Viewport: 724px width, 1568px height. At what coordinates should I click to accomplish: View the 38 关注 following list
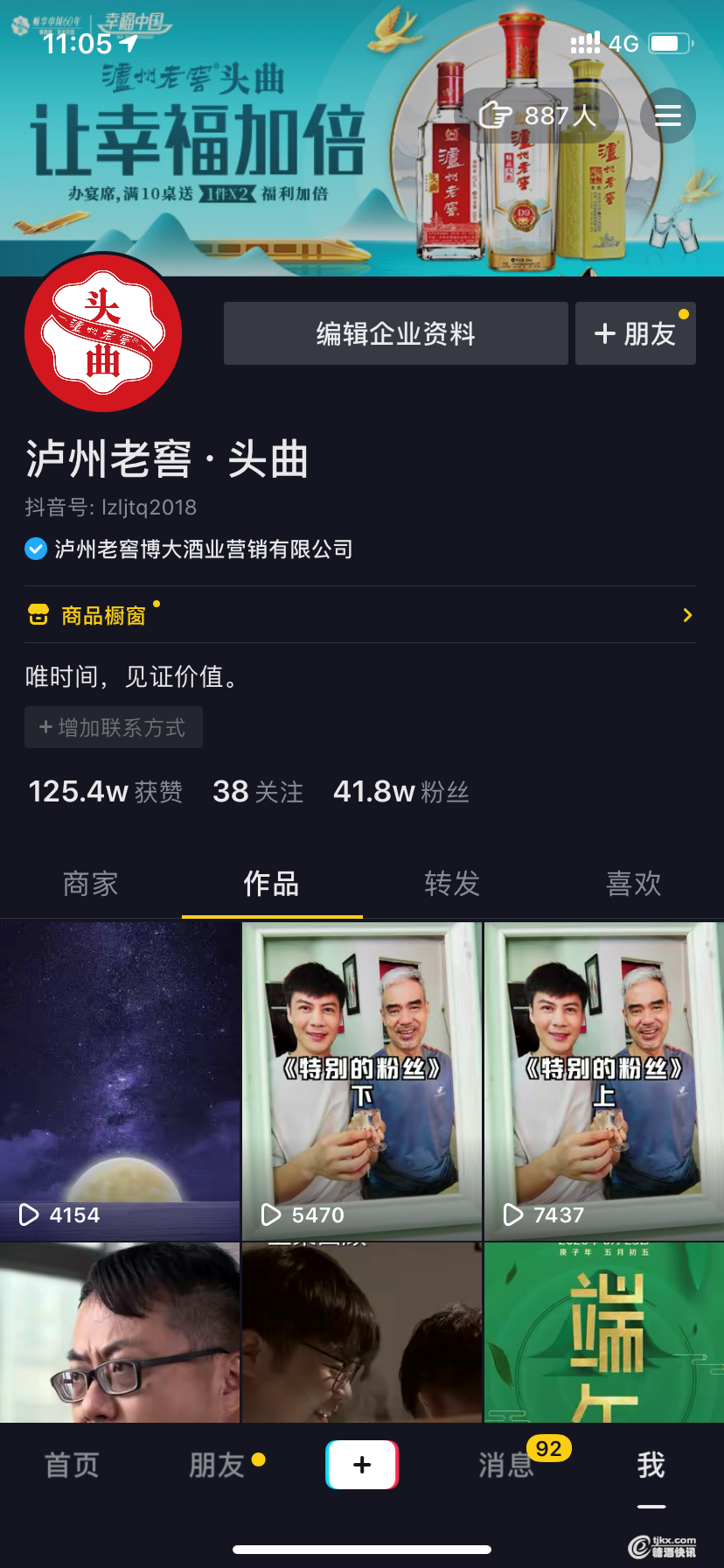(258, 792)
